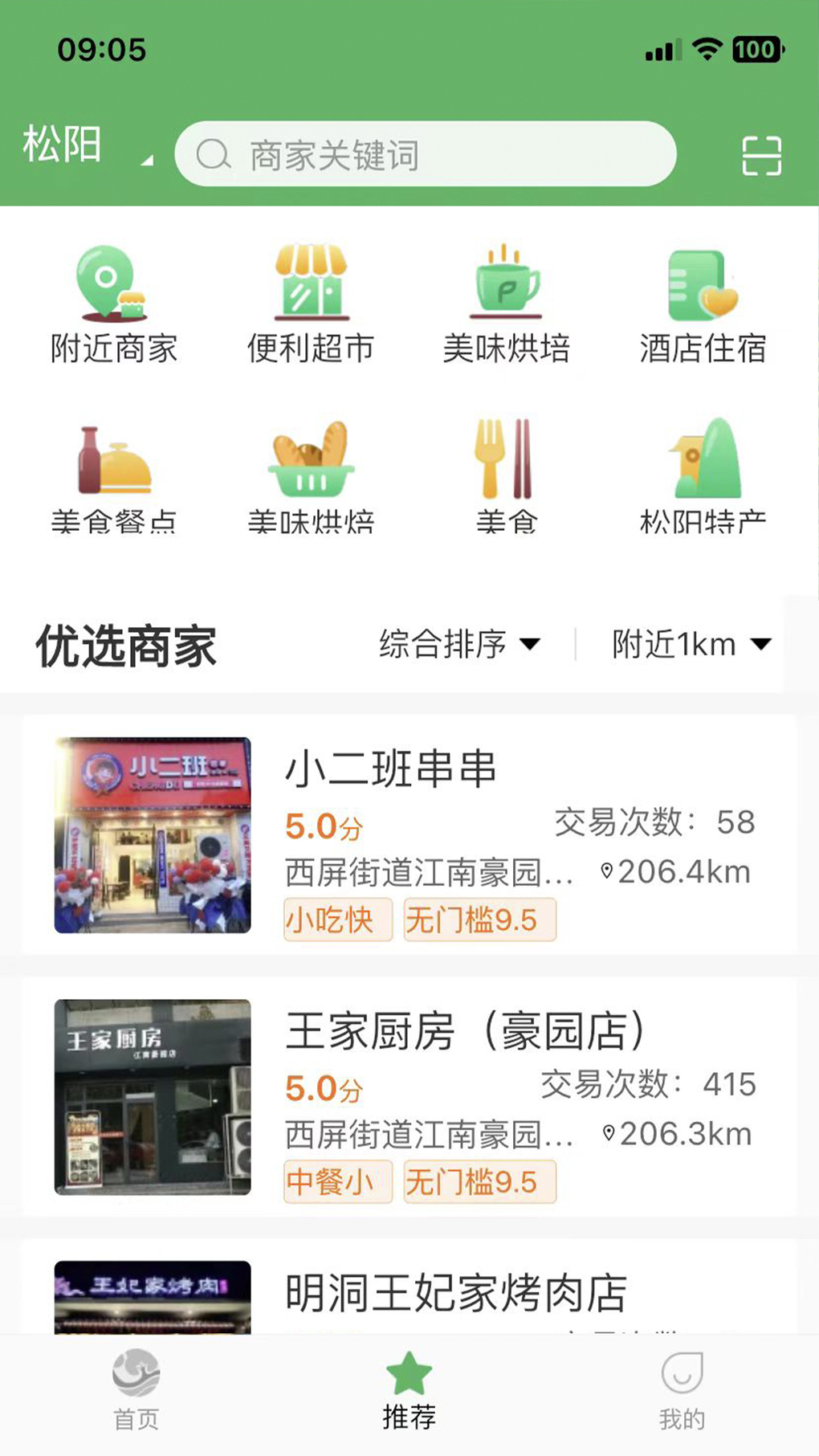Open the QR scan icon
This screenshot has width=819, height=1456.
click(760, 155)
